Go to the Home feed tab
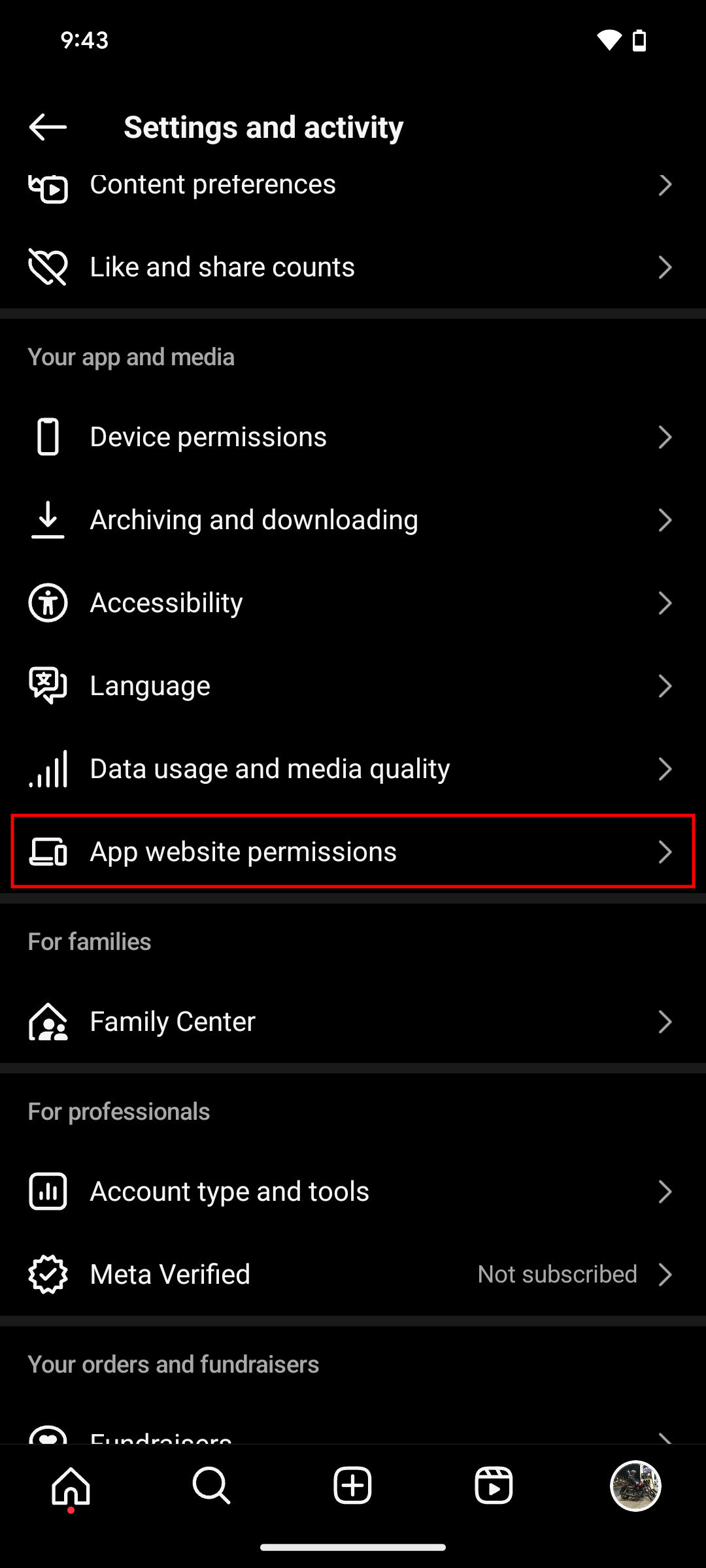This screenshot has height=1568, width=706. [x=71, y=1486]
